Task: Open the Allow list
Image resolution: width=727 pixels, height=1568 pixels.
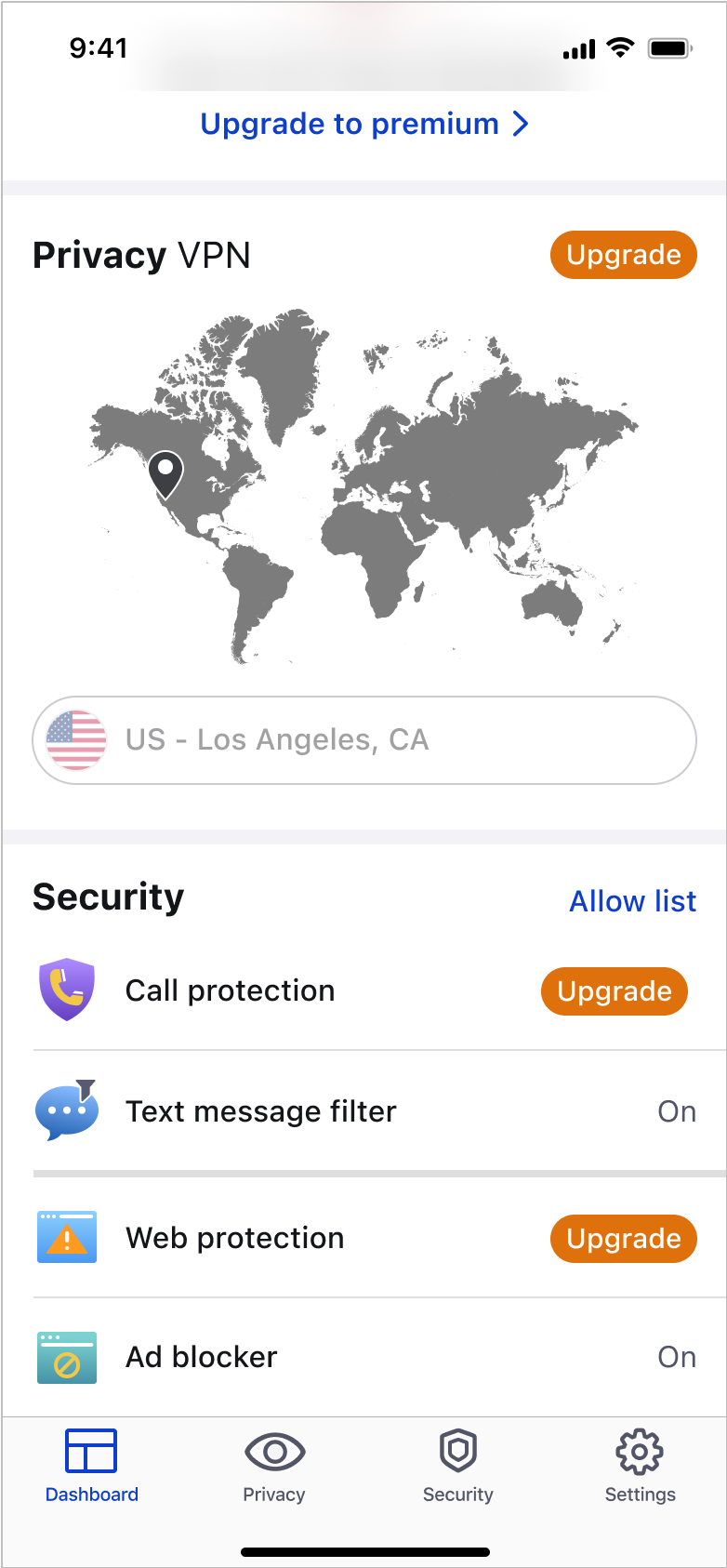Action: (632, 901)
